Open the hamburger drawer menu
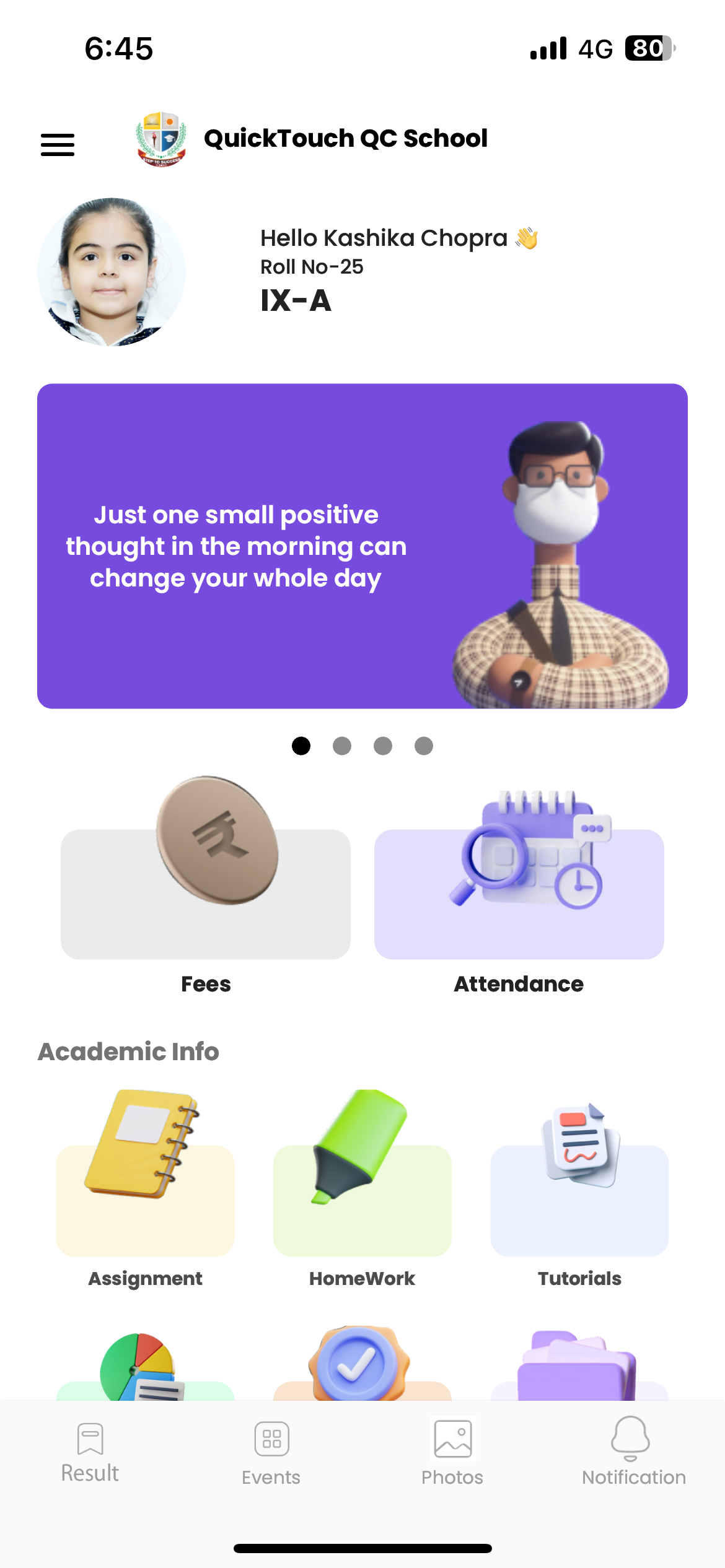This screenshot has width=725, height=1568. [58, 145]
